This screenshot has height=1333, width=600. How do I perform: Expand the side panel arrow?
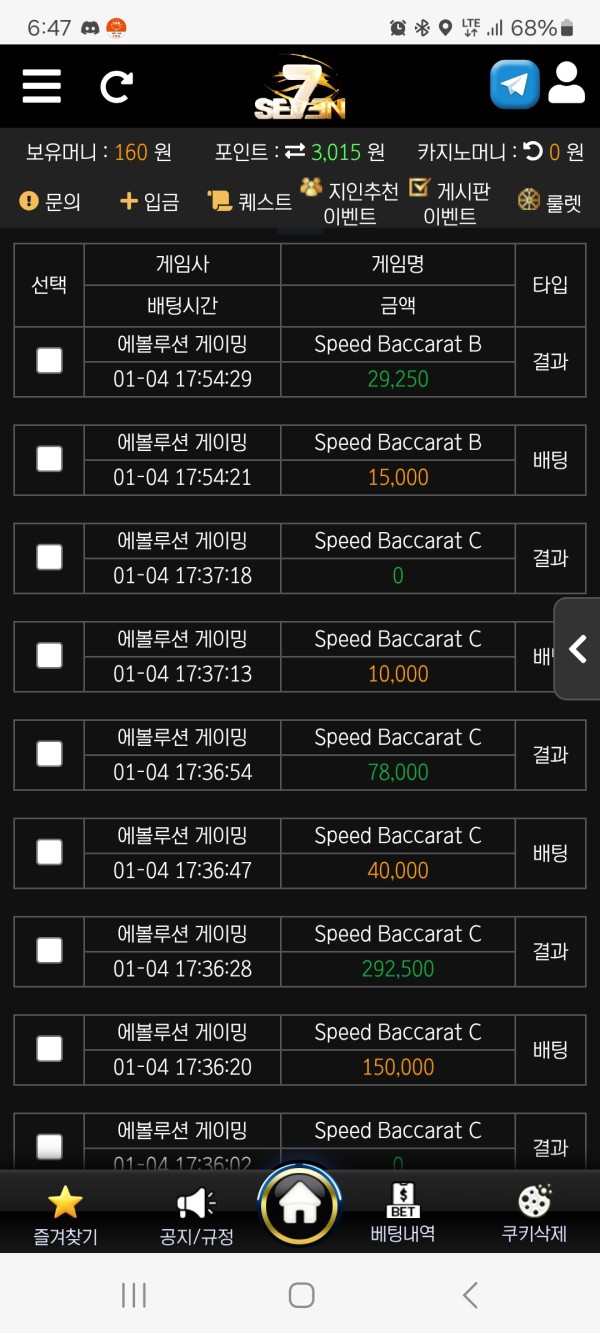click(578, 649)
